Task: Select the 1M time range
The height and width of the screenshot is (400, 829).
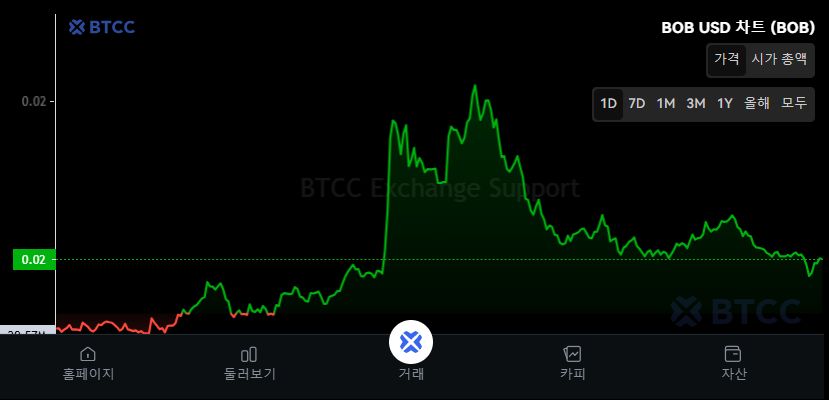Action: [666, 104]
